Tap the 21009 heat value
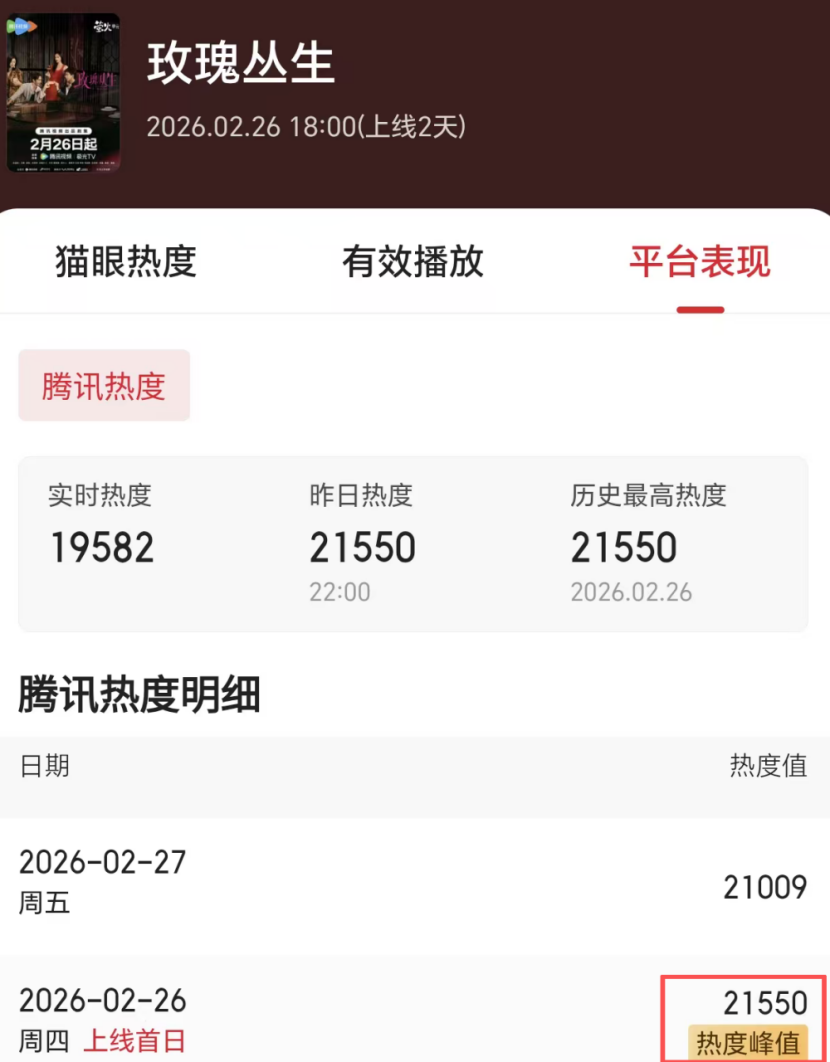 click(x=765, y=887)
